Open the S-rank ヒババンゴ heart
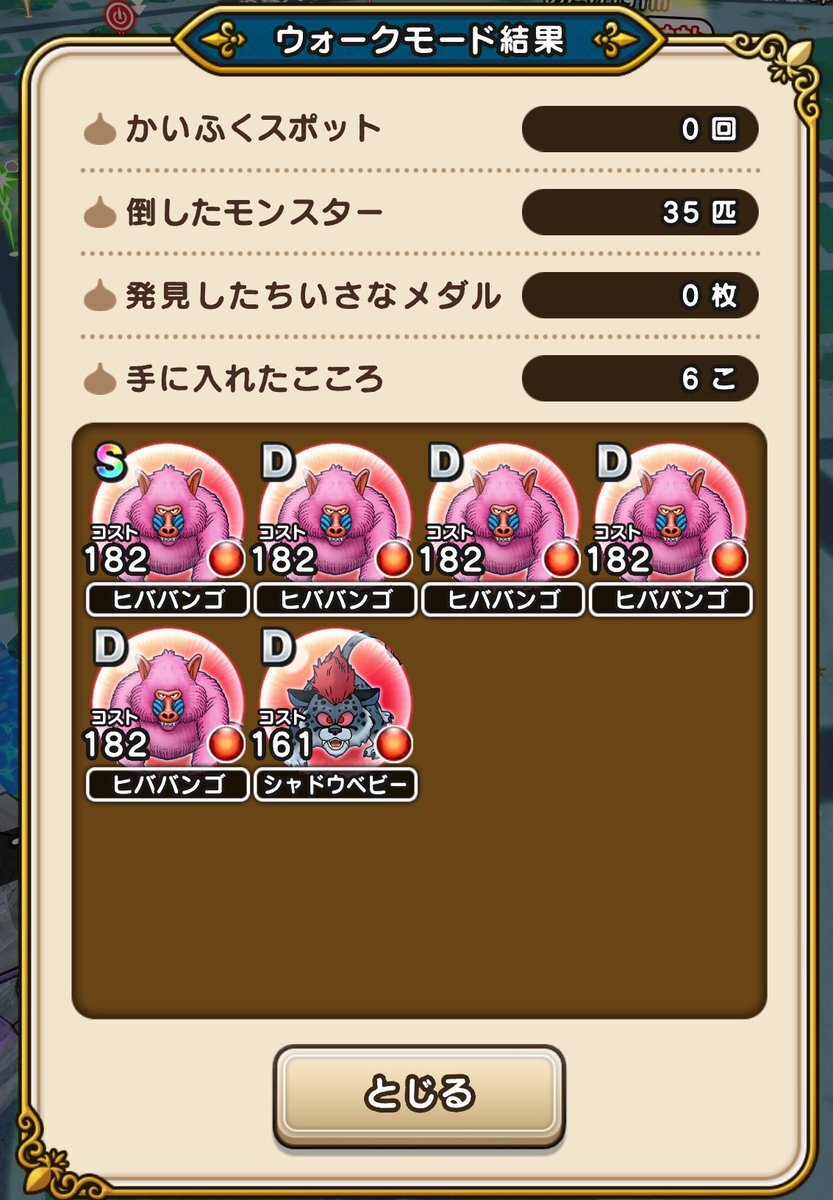The width and height of the screenshot is (833, 1200). click(x=168, y=529)
